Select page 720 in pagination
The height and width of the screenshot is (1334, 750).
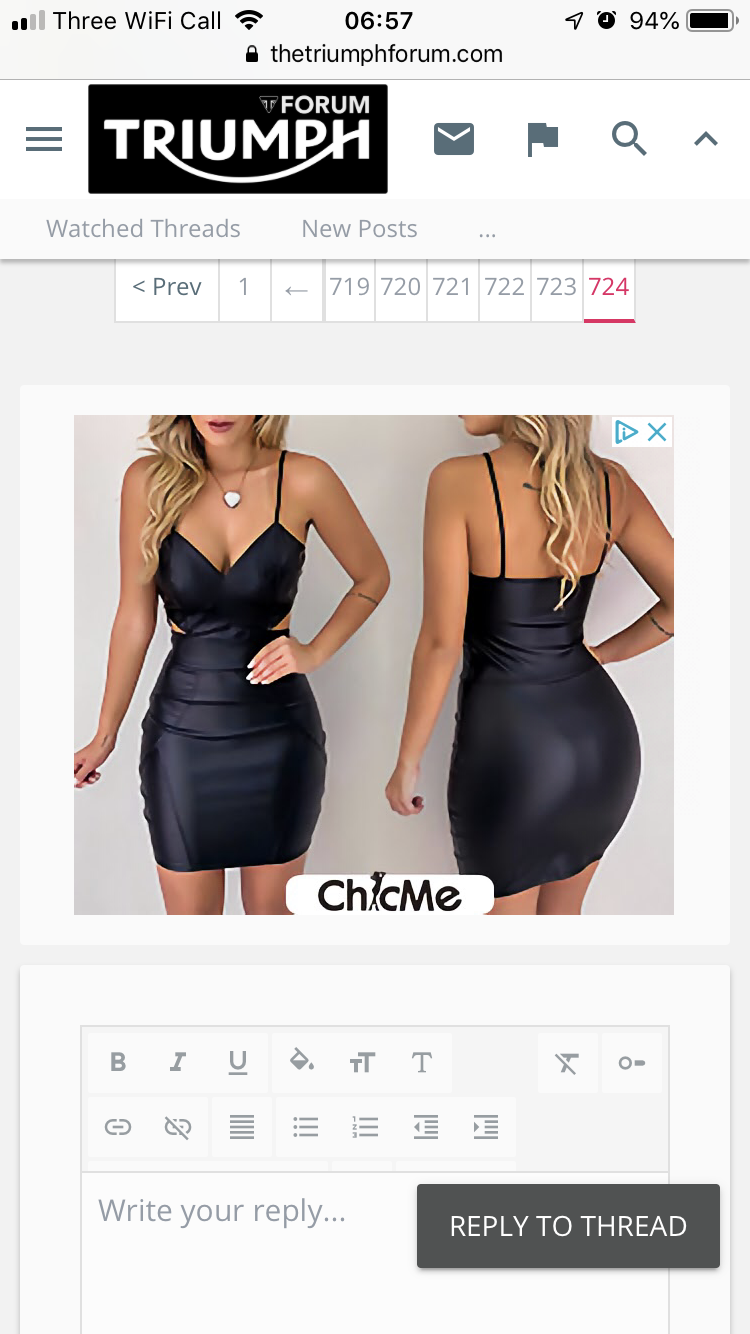coord(401,288)
